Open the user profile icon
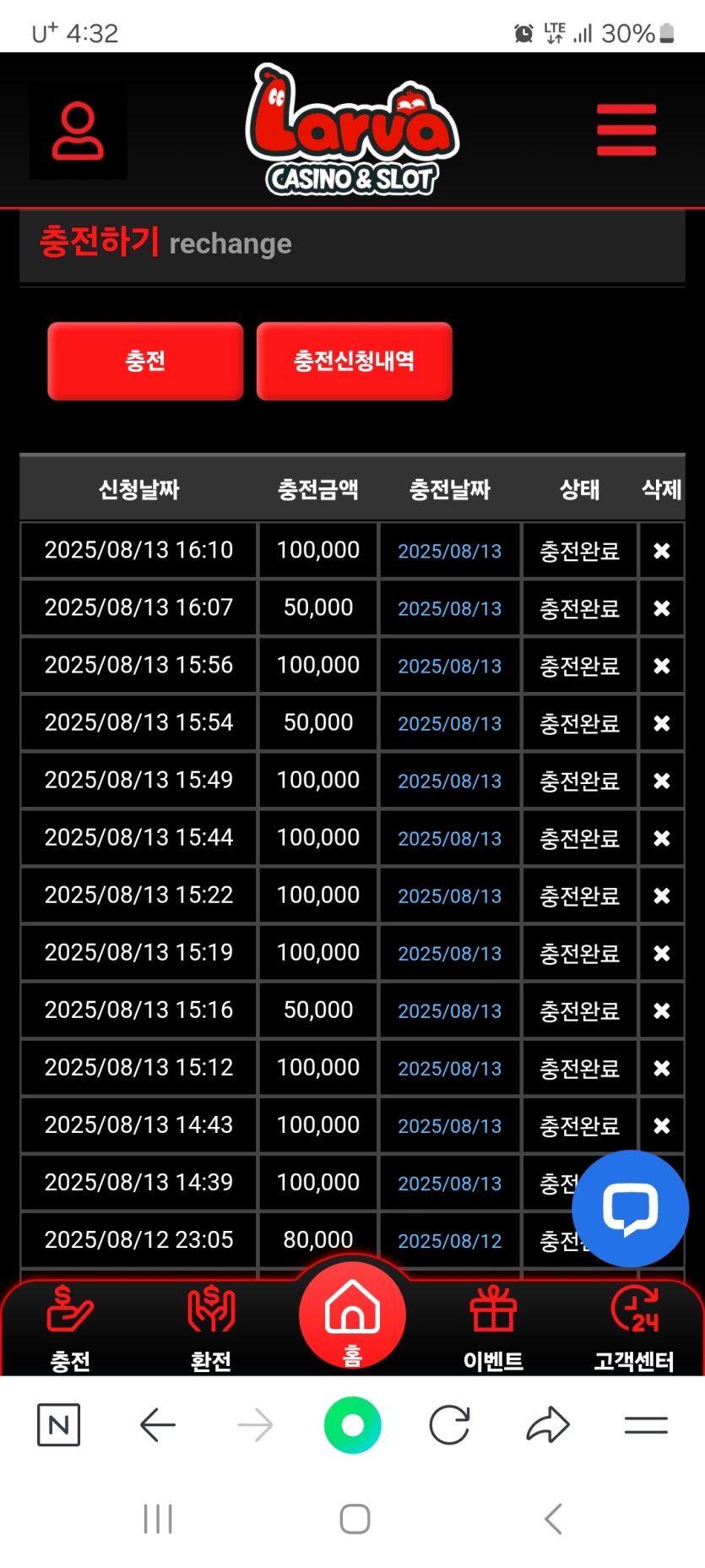This screenshot has height=1568, width=705. coord(78,130)
